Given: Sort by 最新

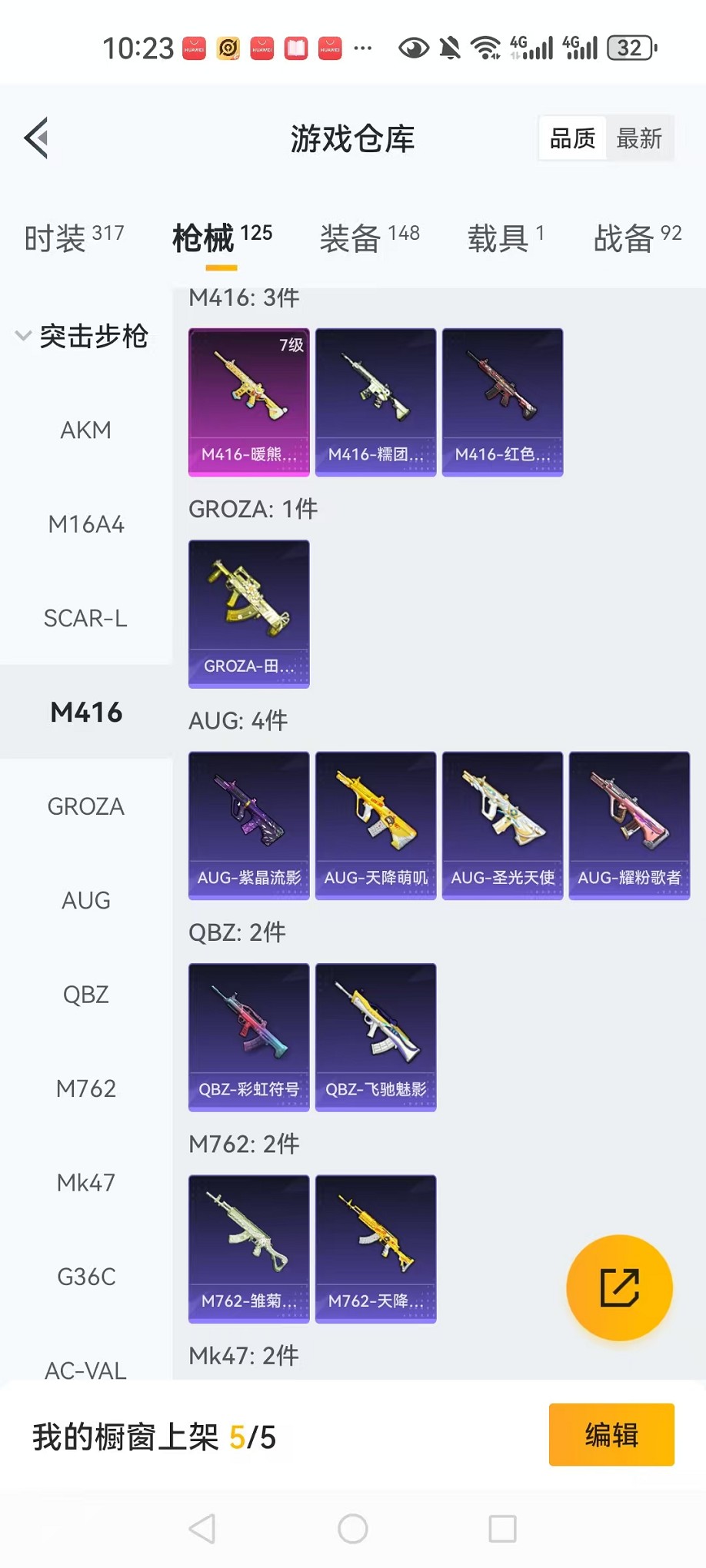Looking at the screenshot, I should click(639, 138).
